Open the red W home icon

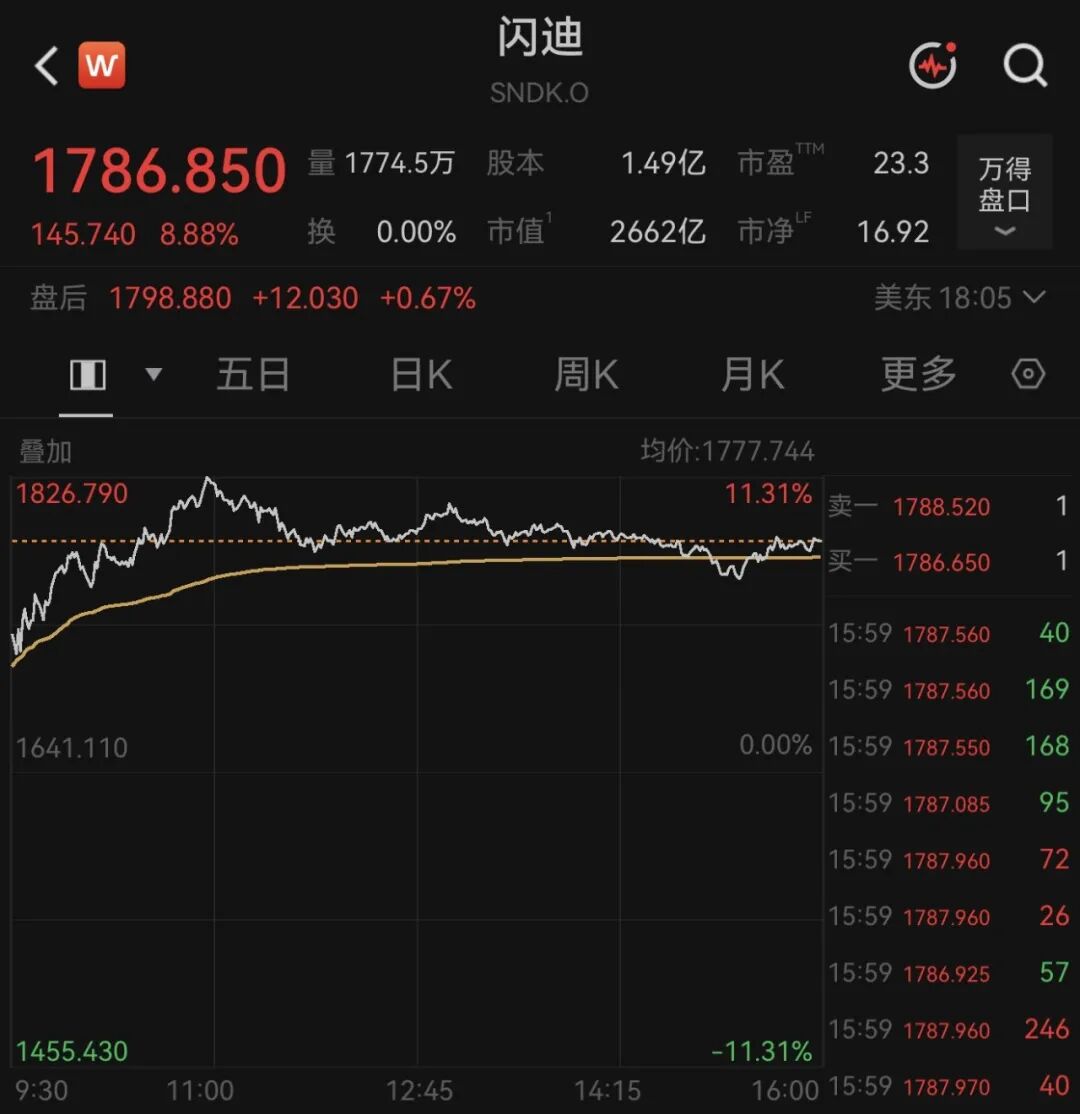pyautogui.click(x=102, y=65)
